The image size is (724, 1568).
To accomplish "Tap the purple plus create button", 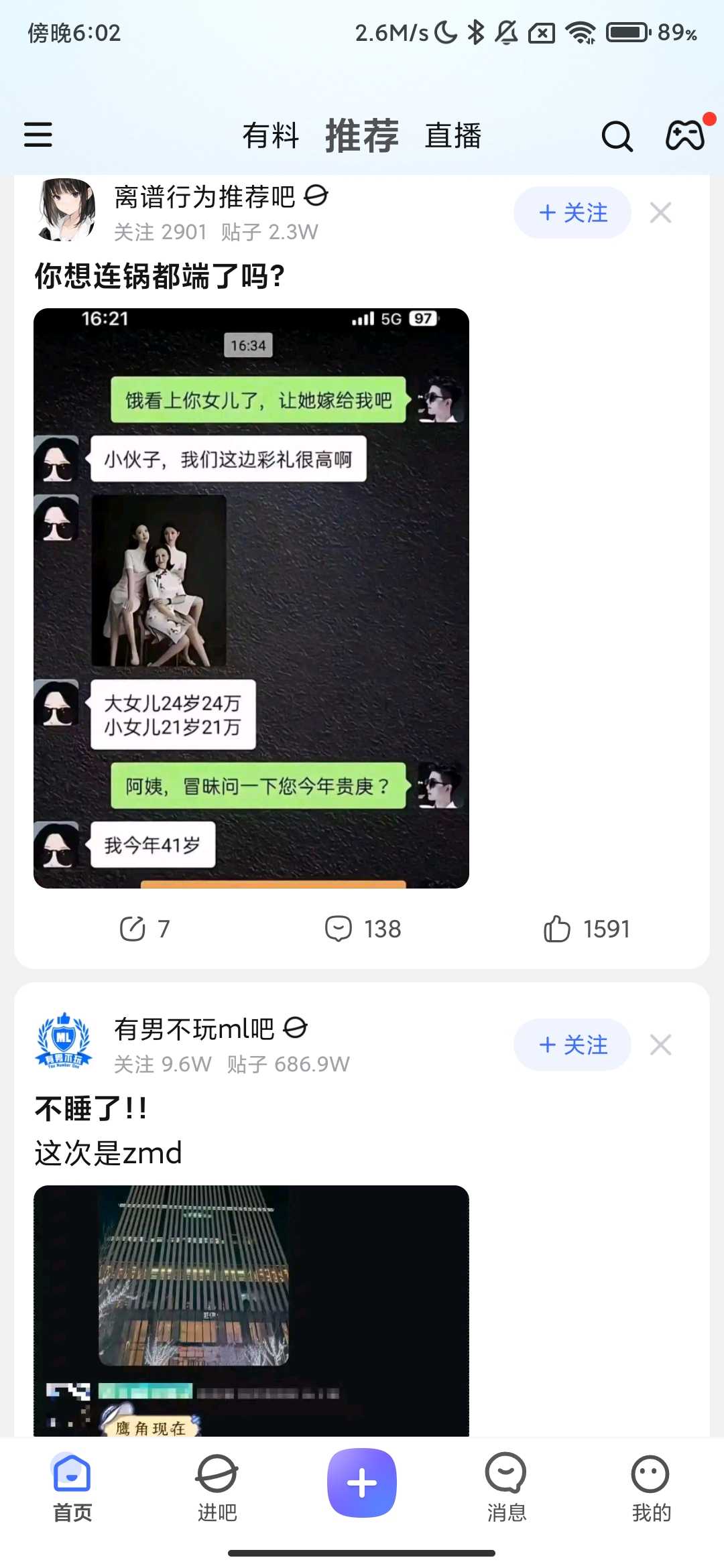I will pos(361,1482).
